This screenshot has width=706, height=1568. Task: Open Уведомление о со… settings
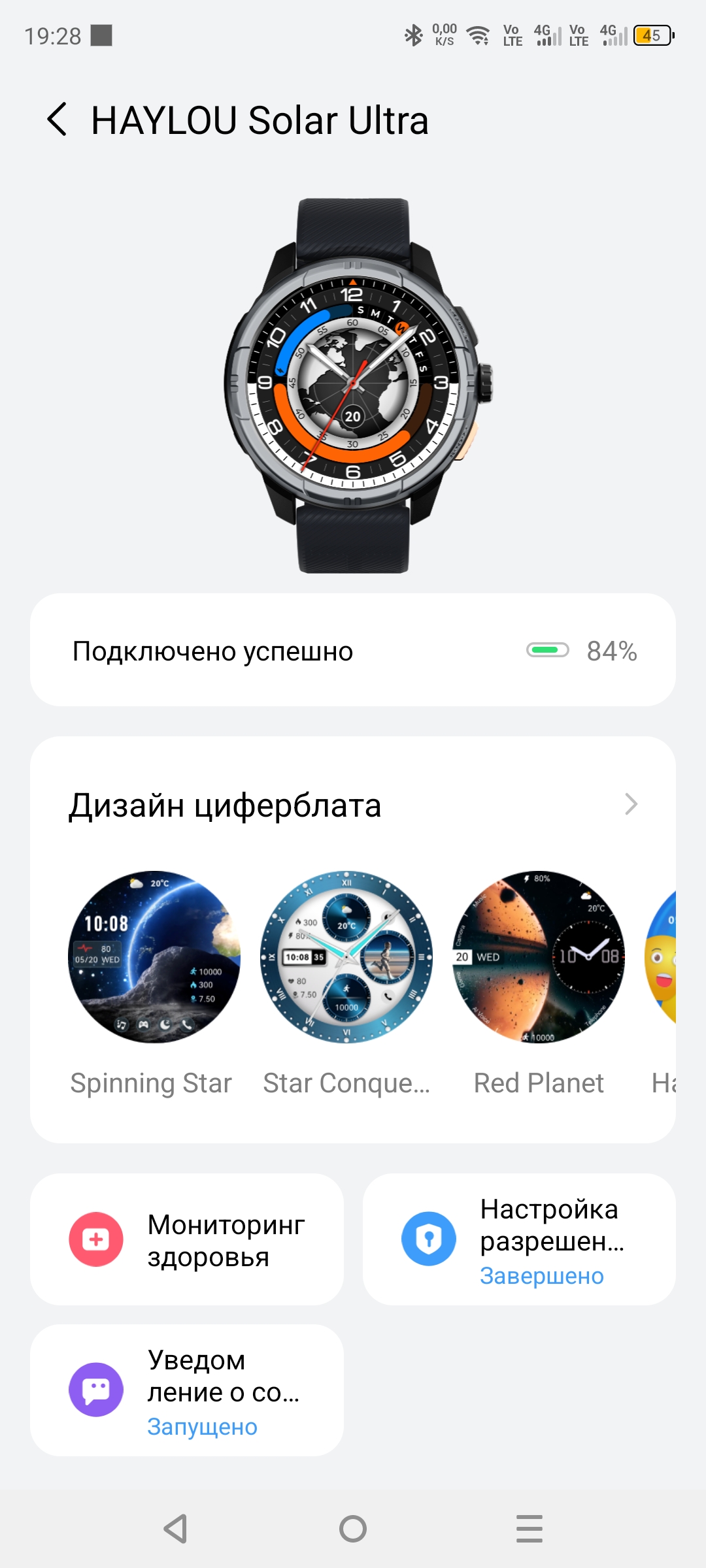pos(187,1390)
